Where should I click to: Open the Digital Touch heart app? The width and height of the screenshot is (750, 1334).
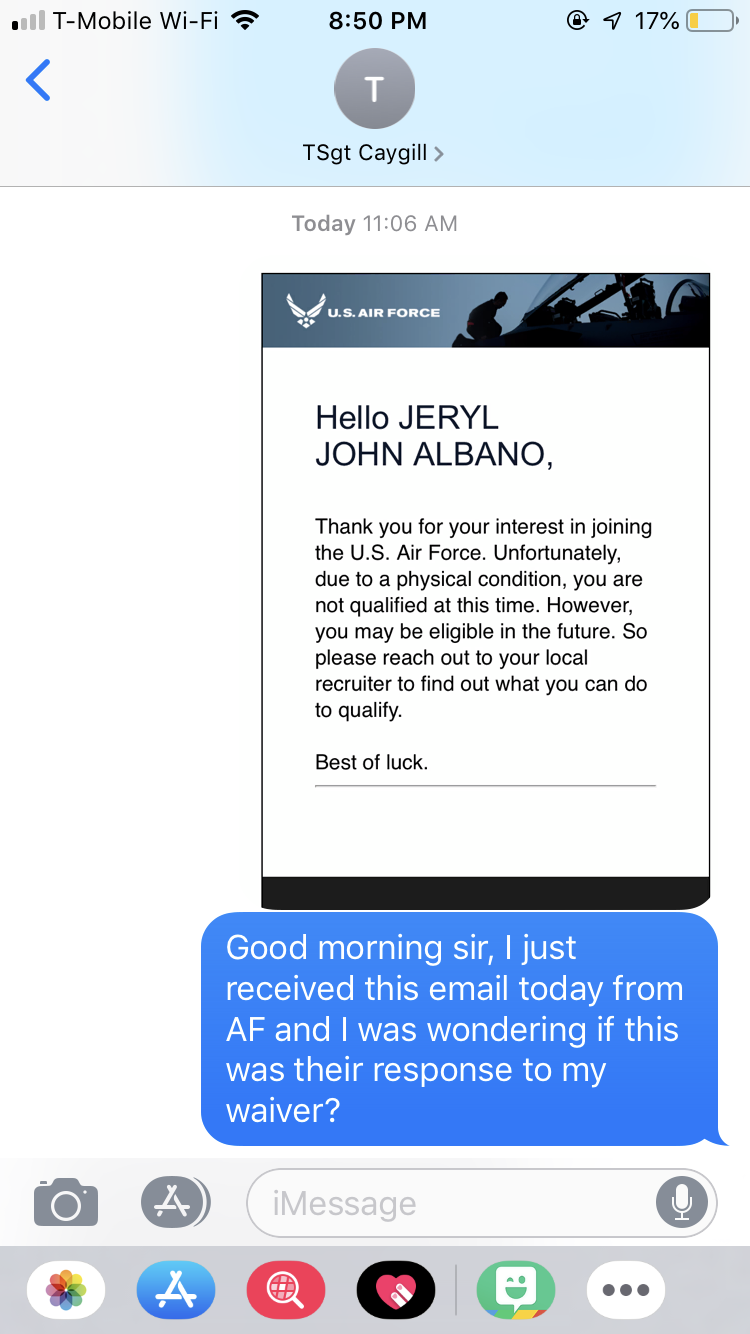coord(396,1289)
